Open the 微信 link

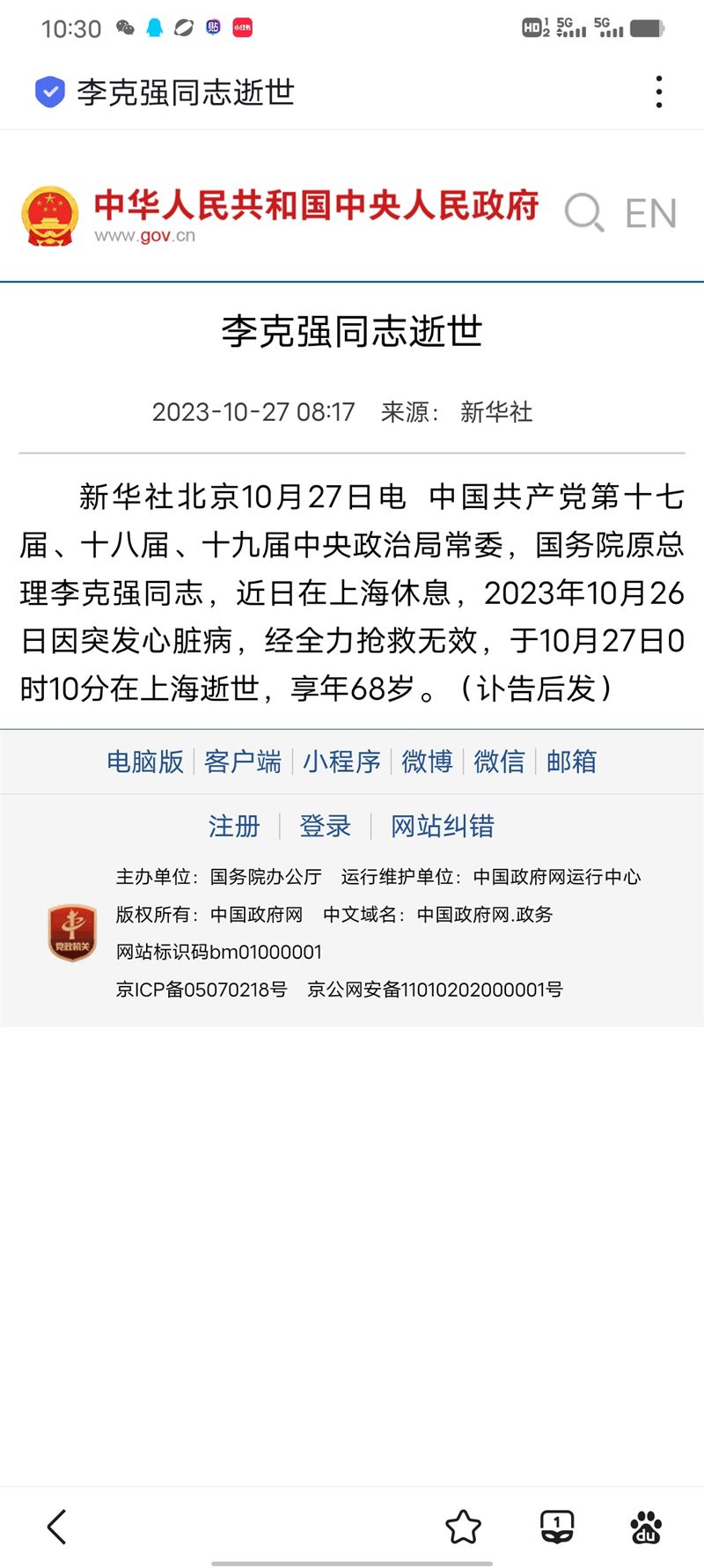pyautogui.click(x=499, y=762)
